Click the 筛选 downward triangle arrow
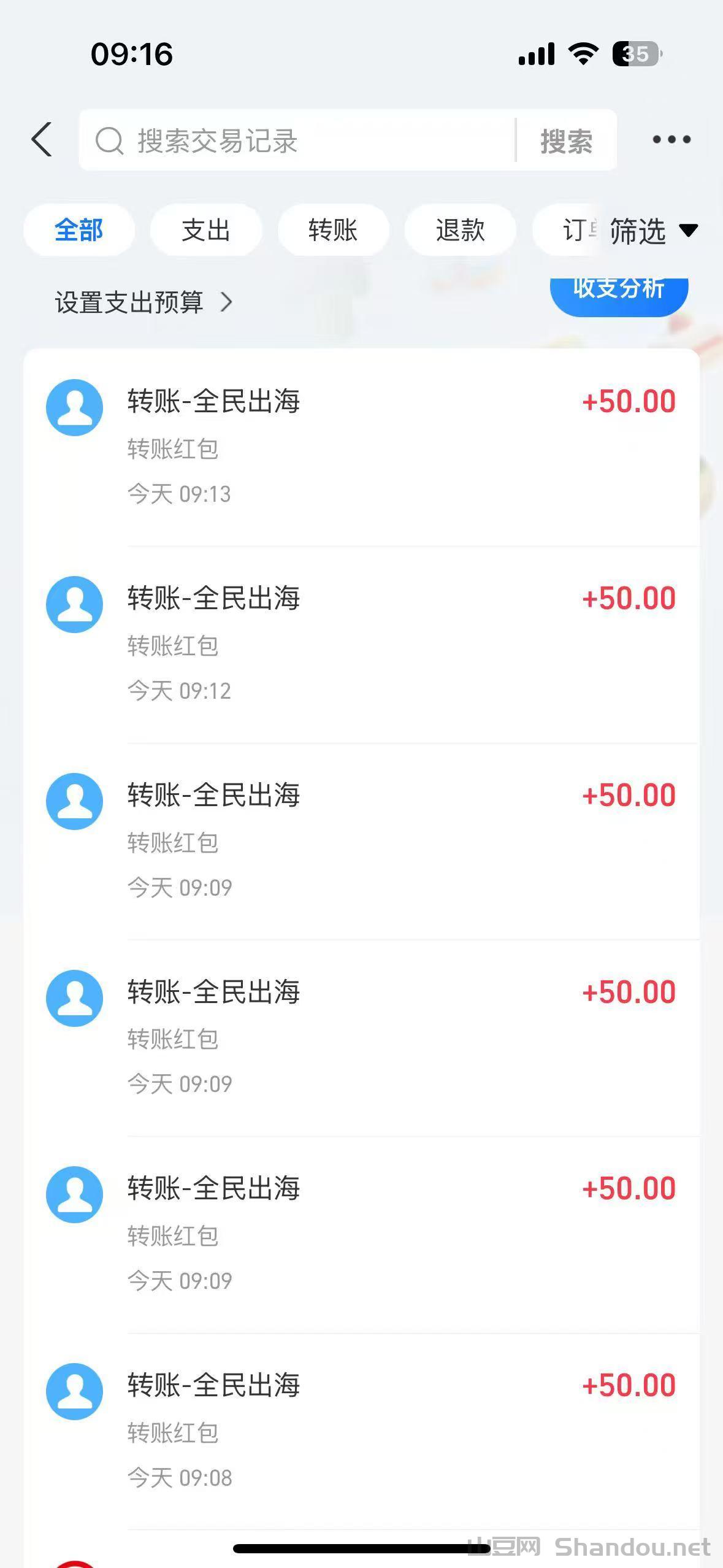Viewport: 723px width, 1568px height. coord(689,232)
